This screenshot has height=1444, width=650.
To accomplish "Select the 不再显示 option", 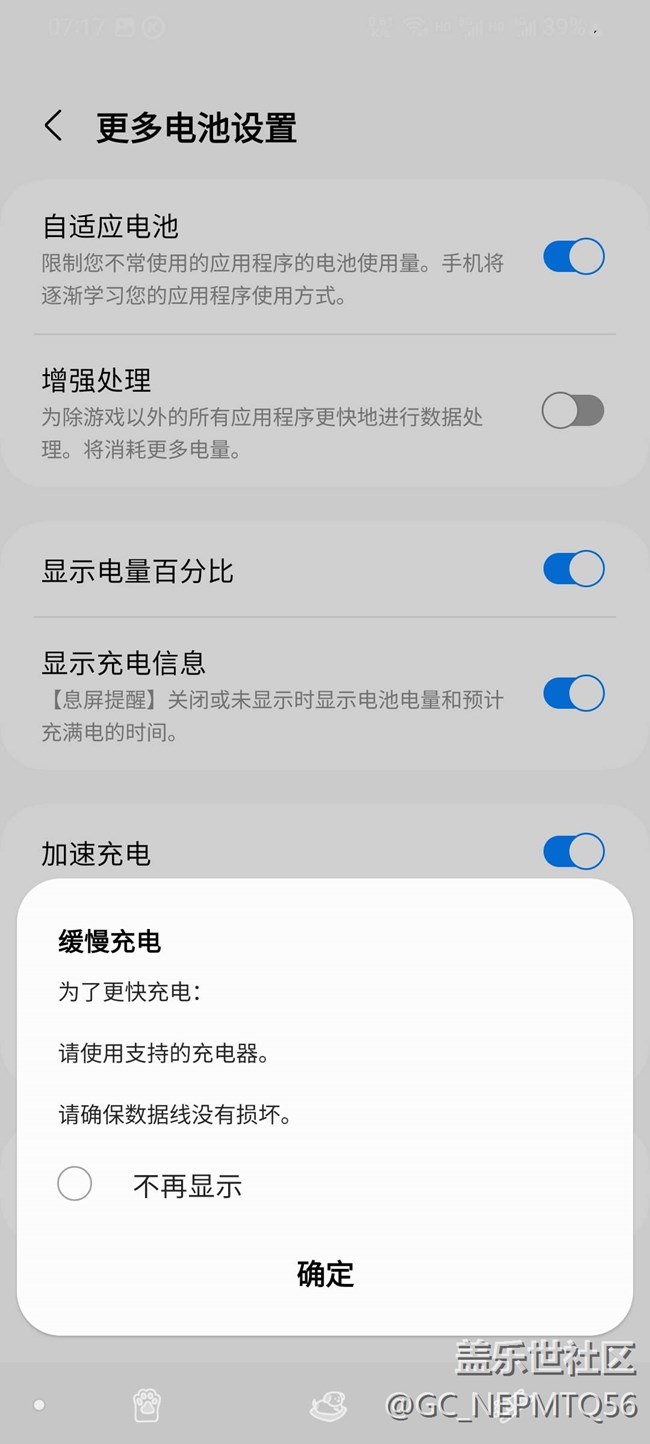I will (x=75, y=1184).
